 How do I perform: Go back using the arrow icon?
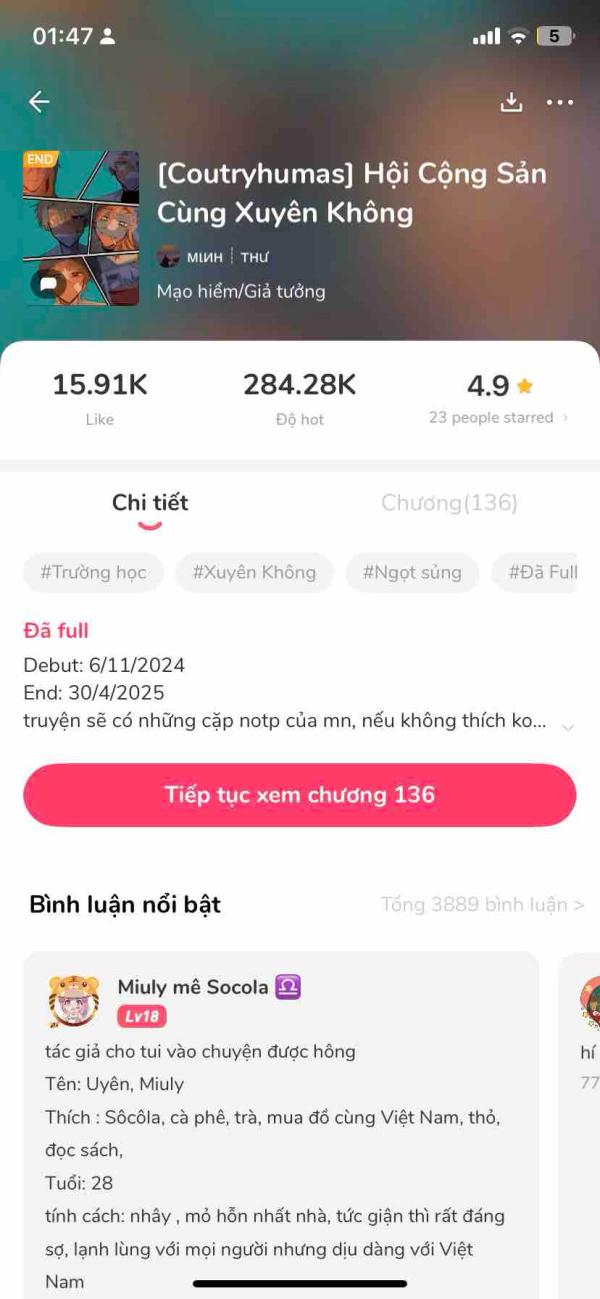click(x=39, y=102)
